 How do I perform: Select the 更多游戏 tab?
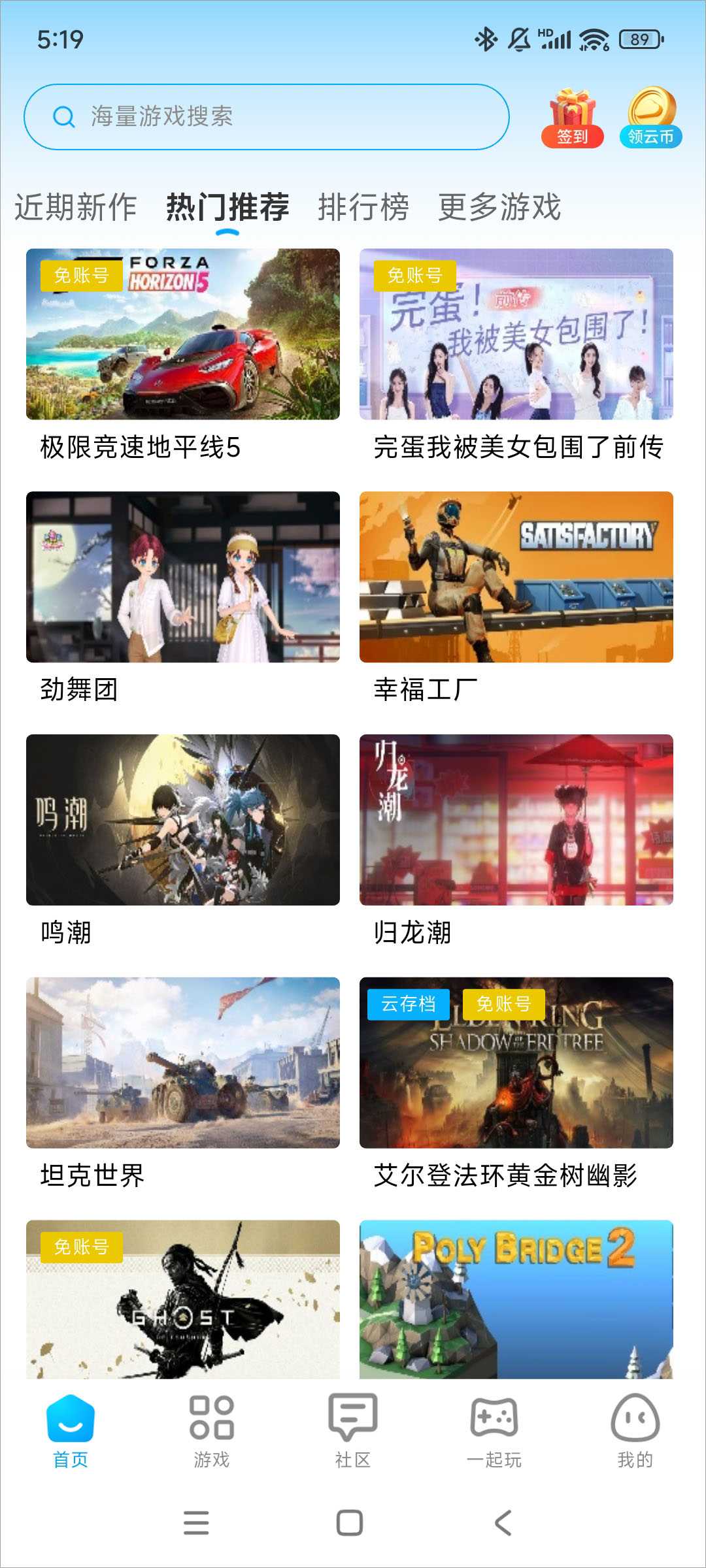[499, 208]
